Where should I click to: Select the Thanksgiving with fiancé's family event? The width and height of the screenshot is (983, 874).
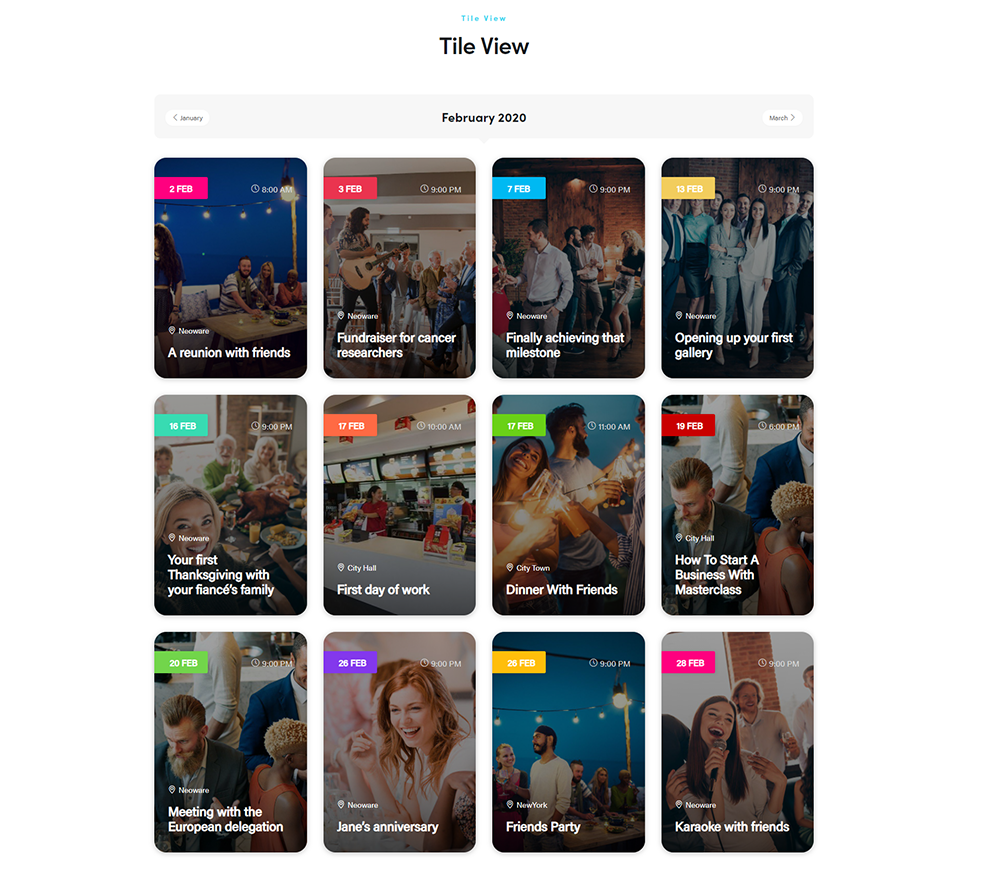click(221, 575)
